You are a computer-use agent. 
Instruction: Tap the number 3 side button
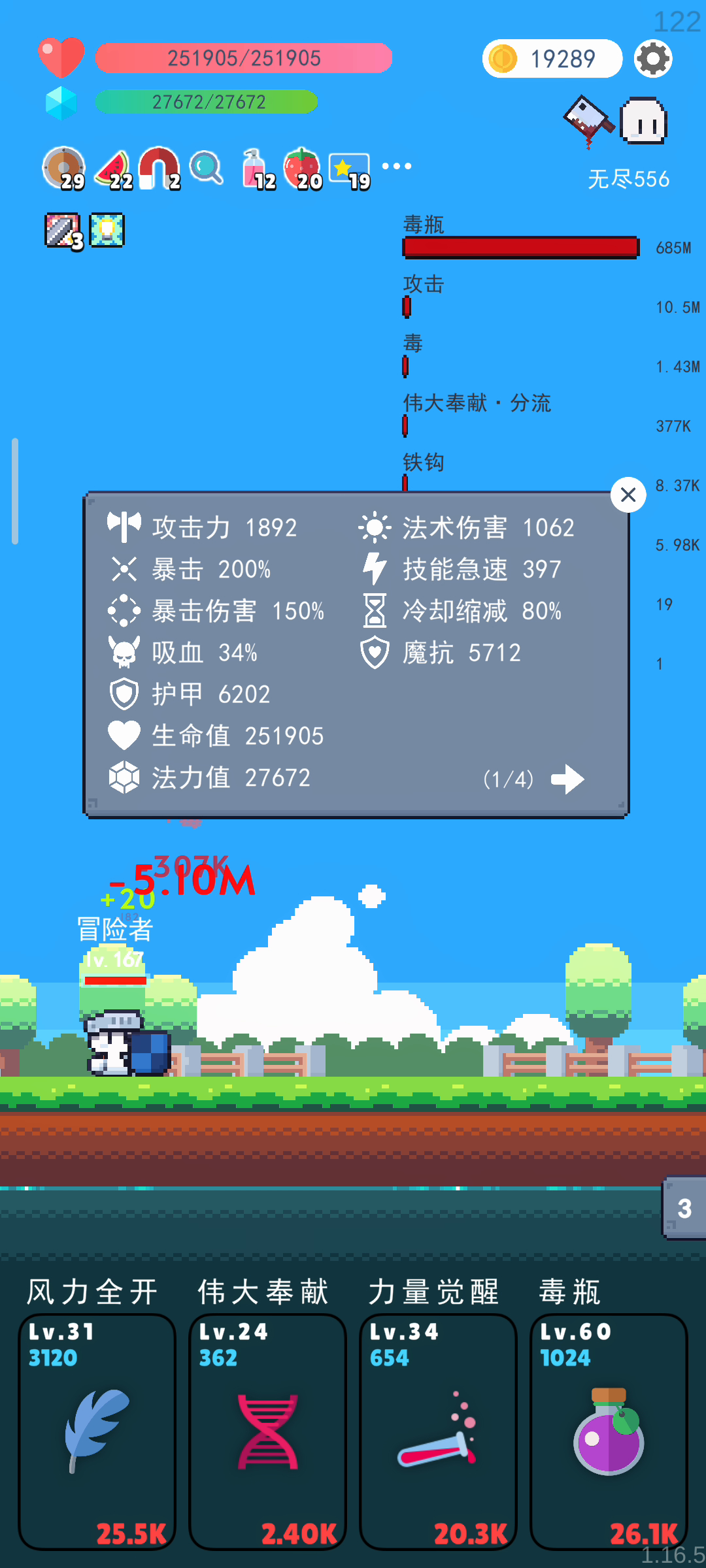coord(684,1208)
